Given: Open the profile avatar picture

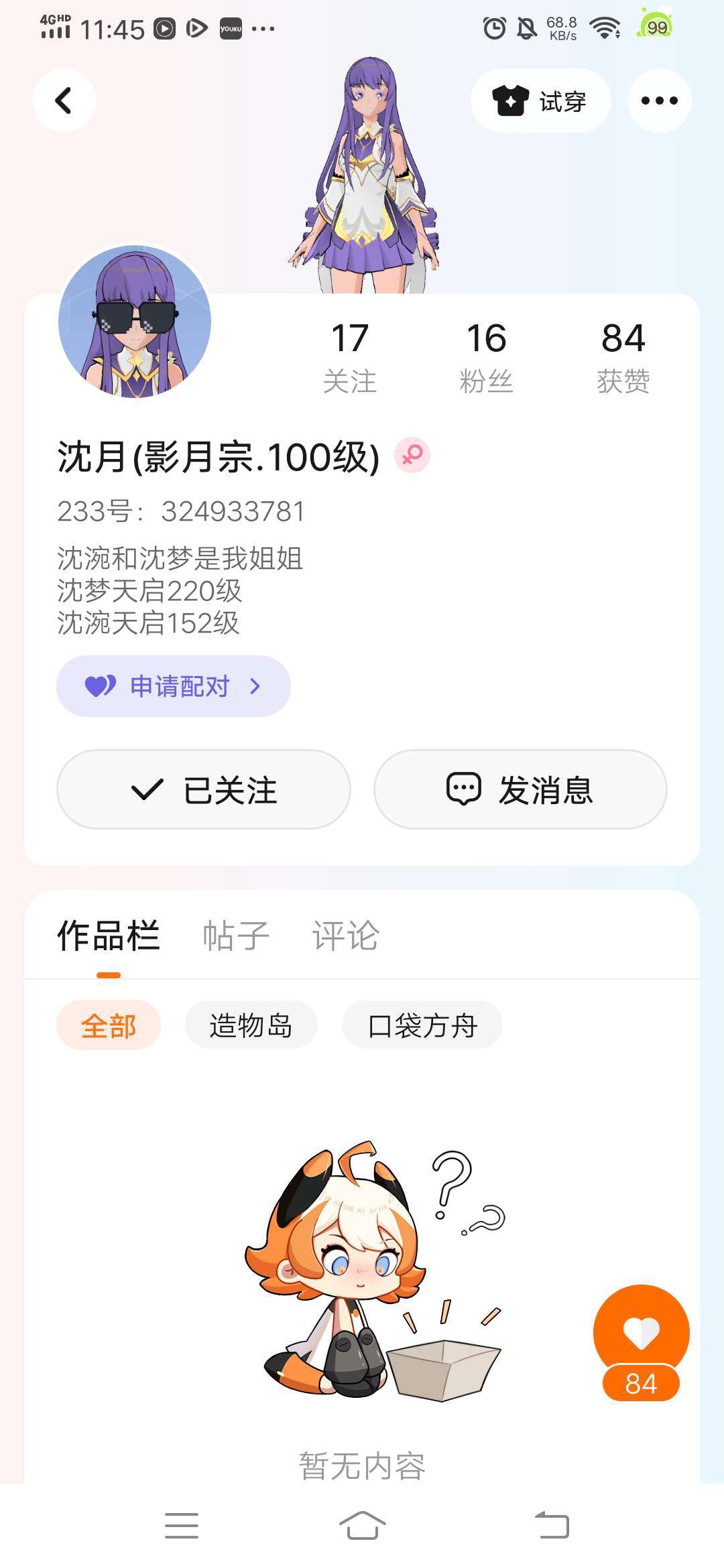Looking at the screenshot, I should click(x=135, y=322).
